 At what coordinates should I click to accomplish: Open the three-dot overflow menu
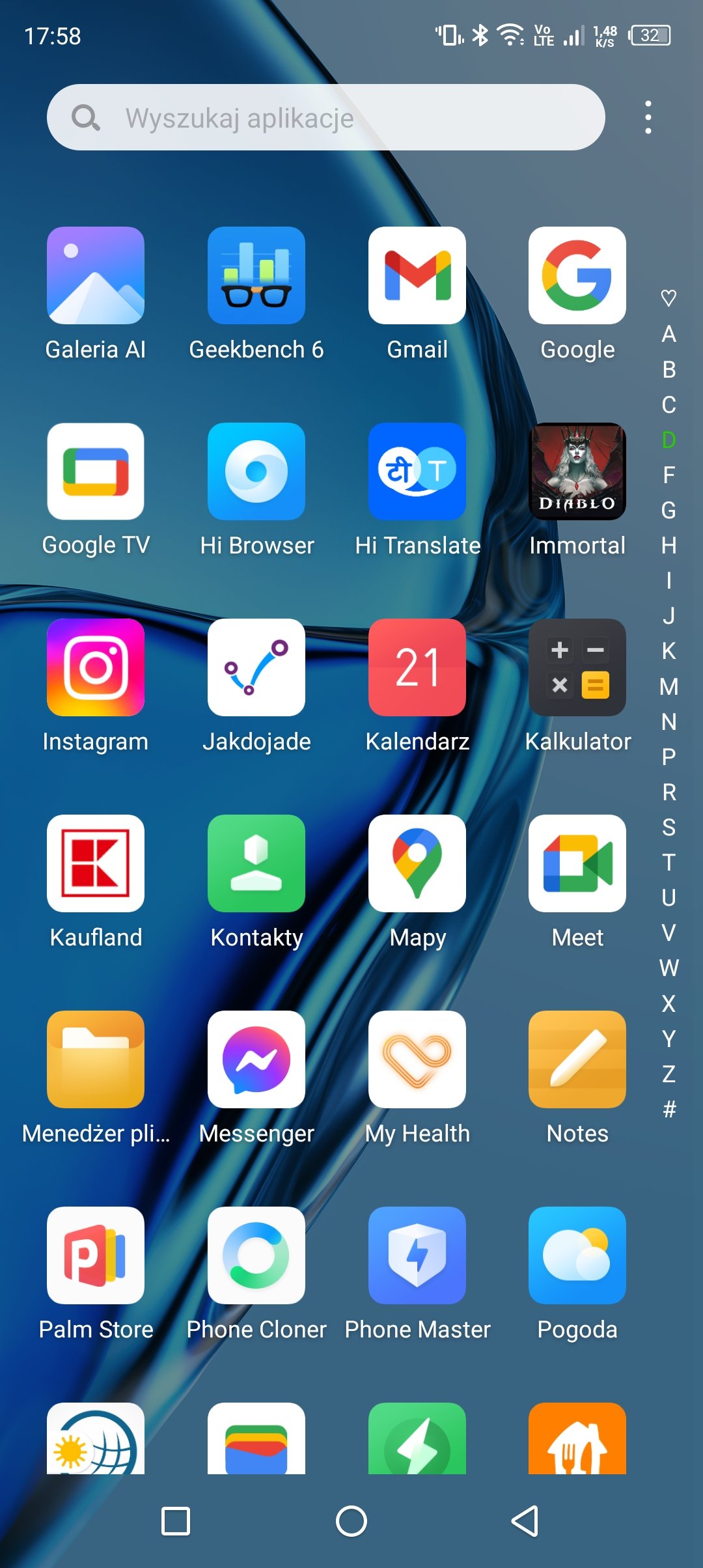tap(648, 118)
